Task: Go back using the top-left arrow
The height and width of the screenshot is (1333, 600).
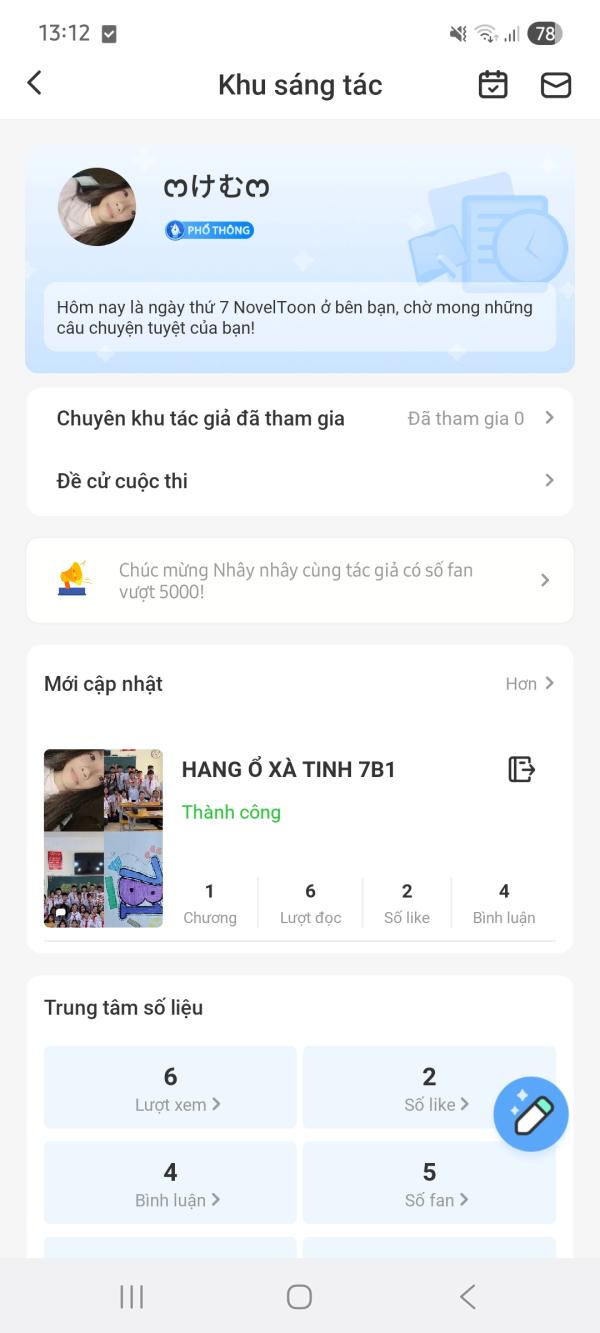Action: pyautogui.click(x=35, y=83)
